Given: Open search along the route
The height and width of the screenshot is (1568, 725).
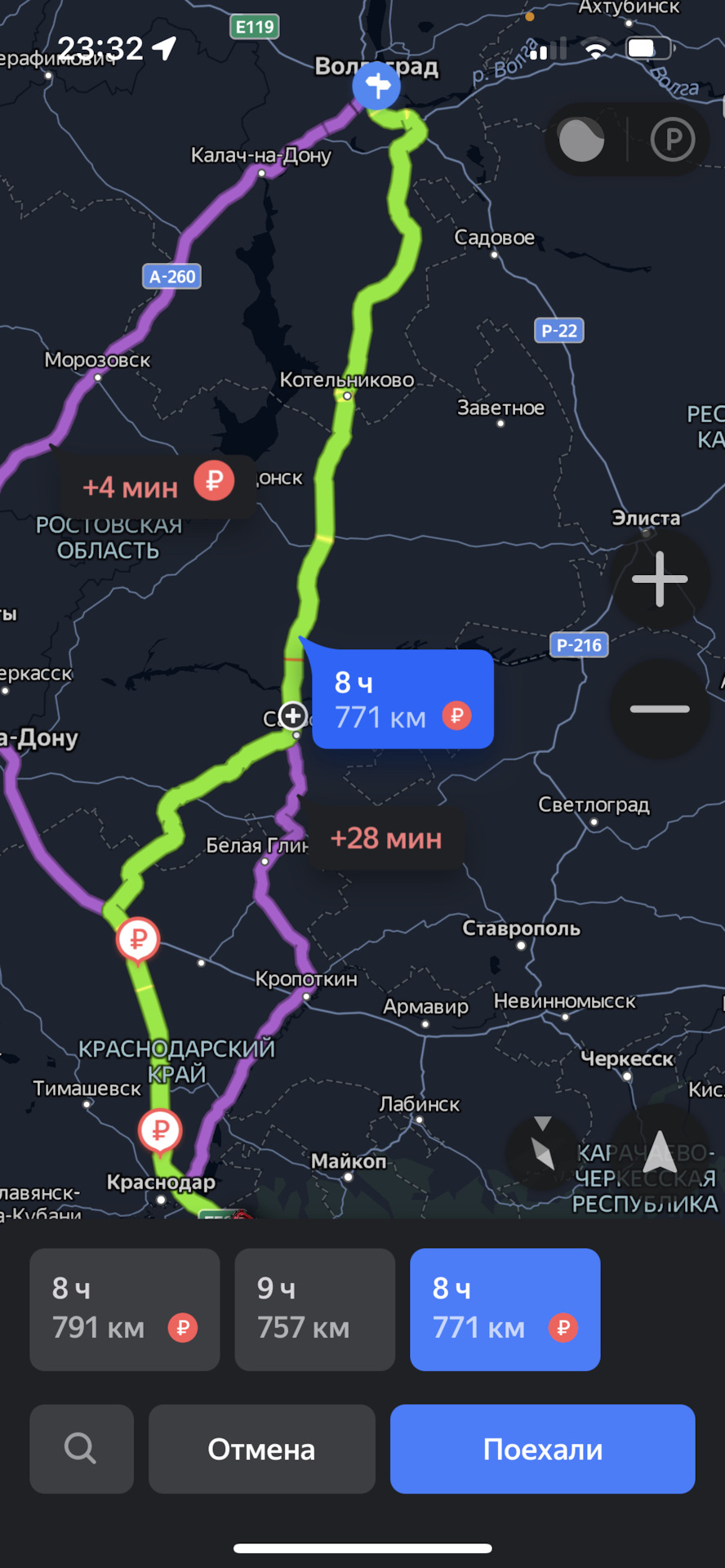Looking at the screenshot, I should coord(81,1449).
